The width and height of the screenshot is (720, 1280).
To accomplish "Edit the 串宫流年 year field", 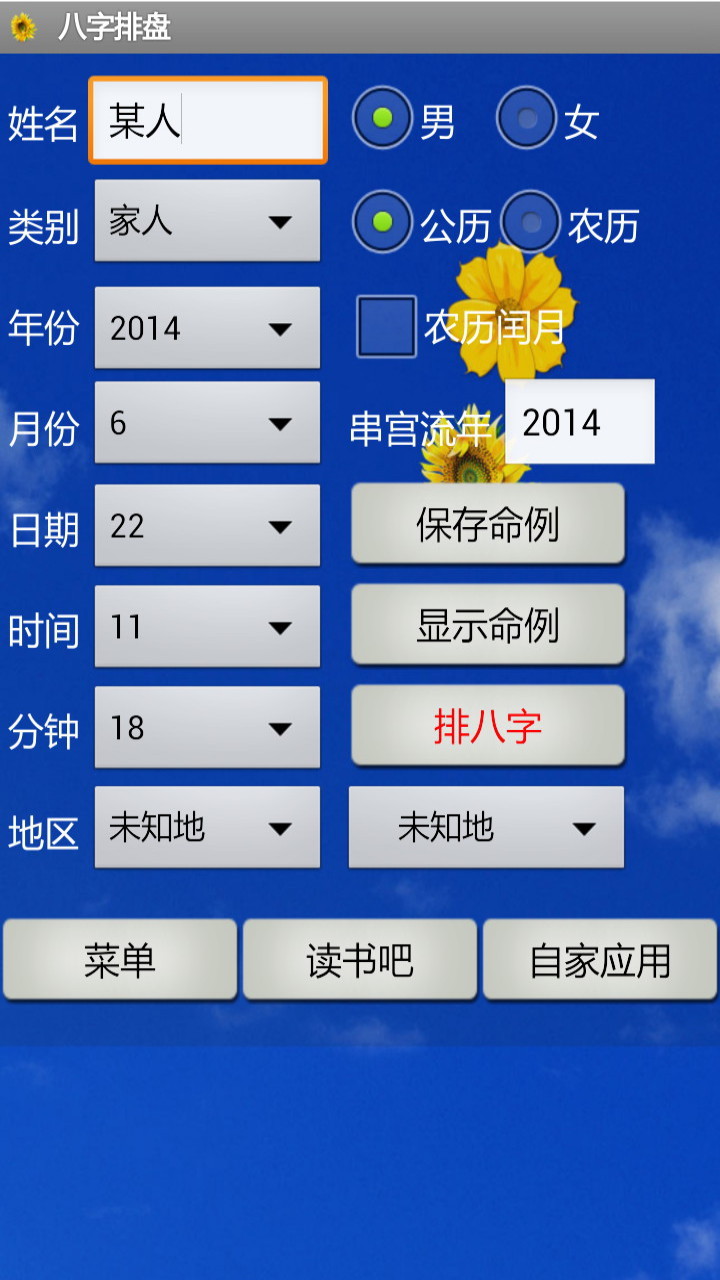I will [x=580, y=422].
